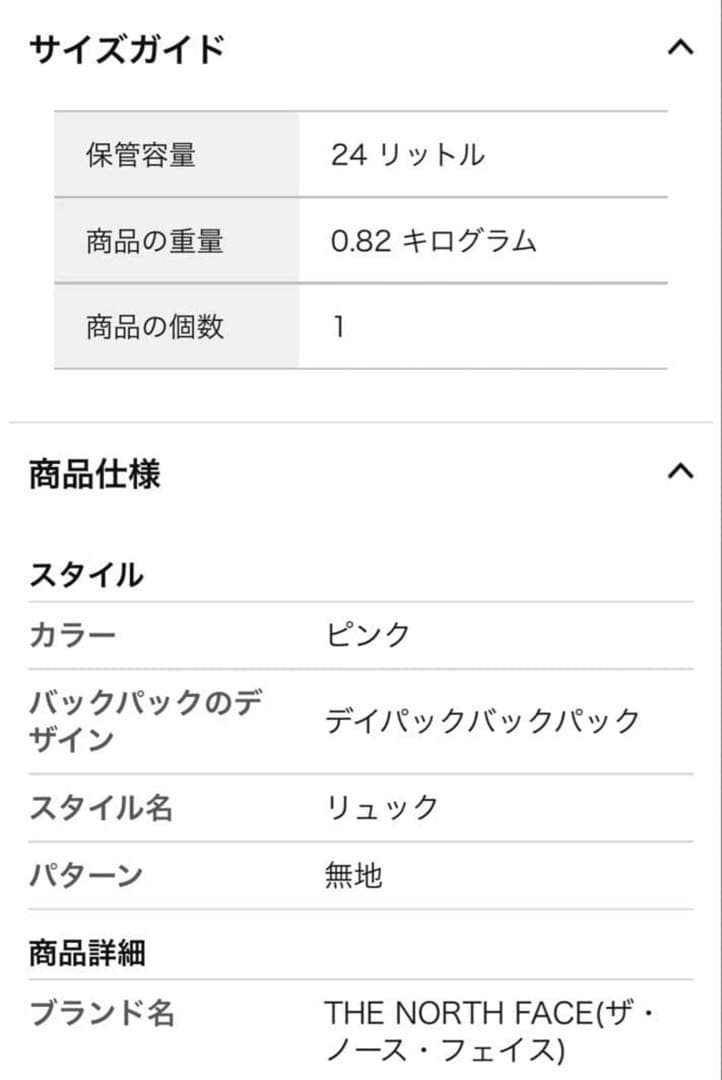
Task: Select the デイパックバックパック design value
Action: tap(485, 722)
